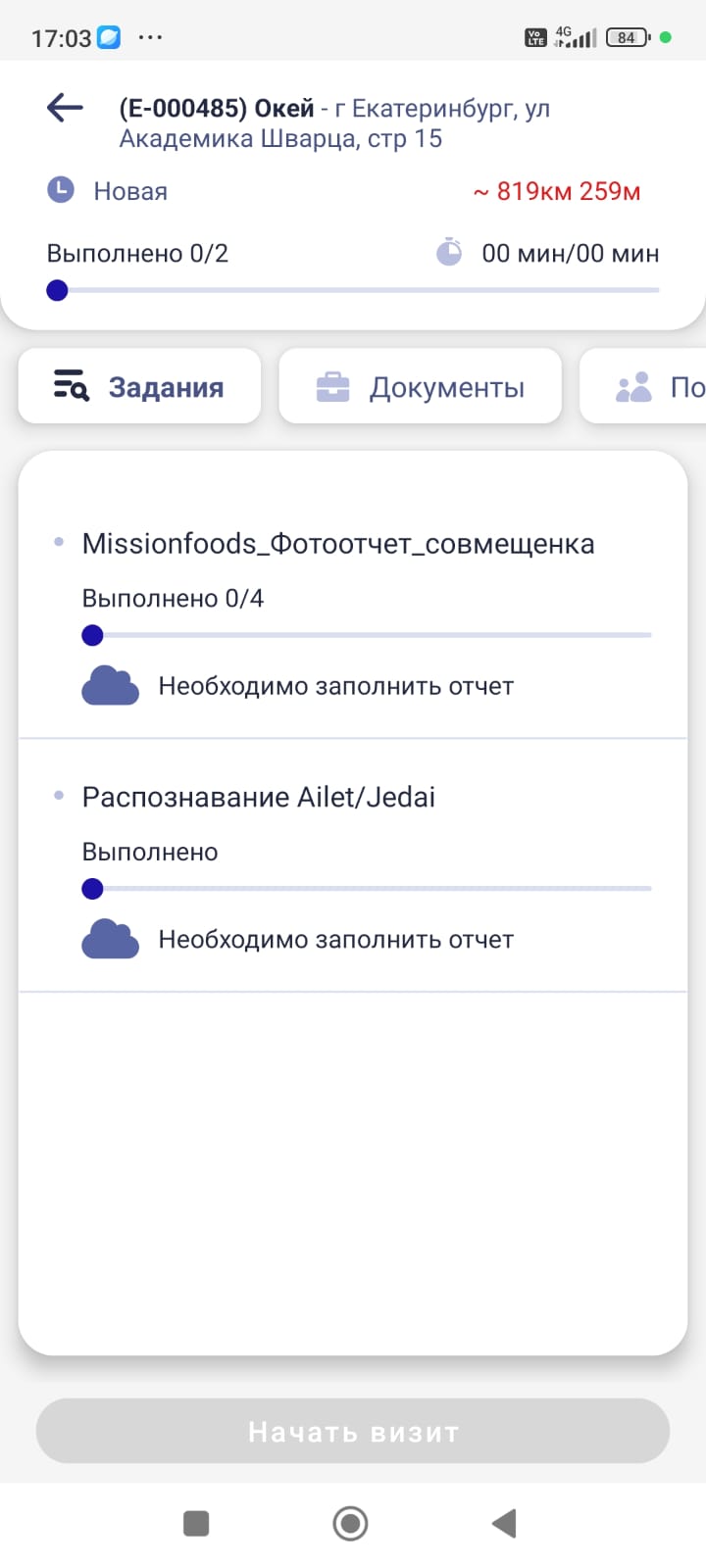Switch to the Задания tab
Viewport: 706px width, 1568px height.
click(139, 387)
